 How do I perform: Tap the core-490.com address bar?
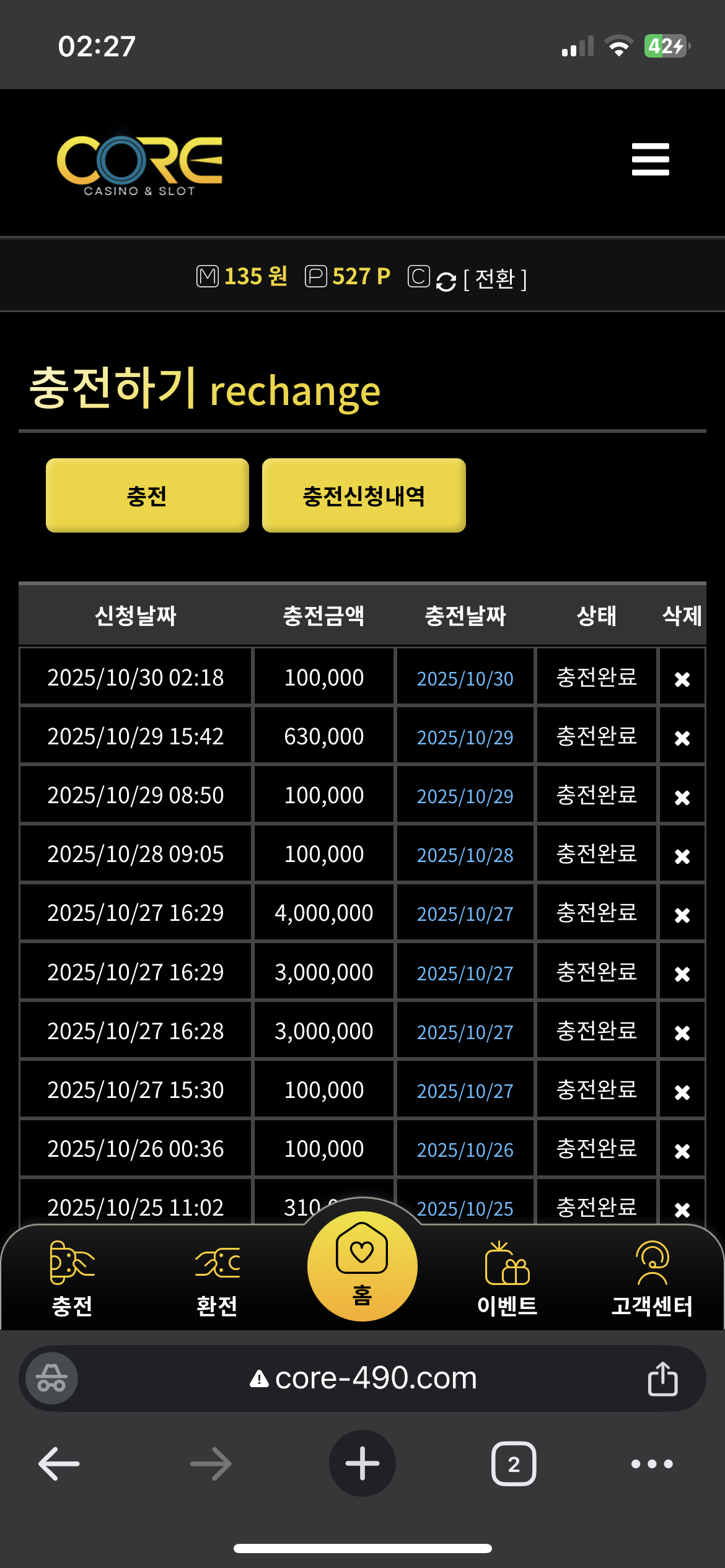click(x=362, y=1379)
